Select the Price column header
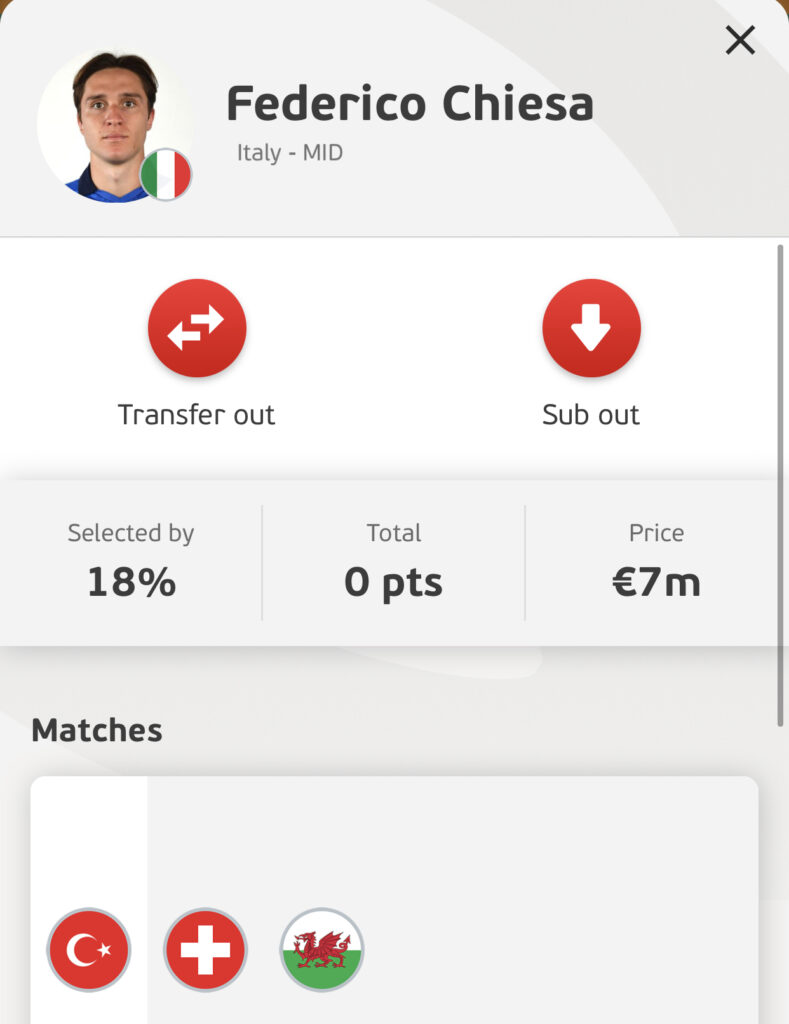The width and height of the screenshot is (789, 1024). click(657, 533)
